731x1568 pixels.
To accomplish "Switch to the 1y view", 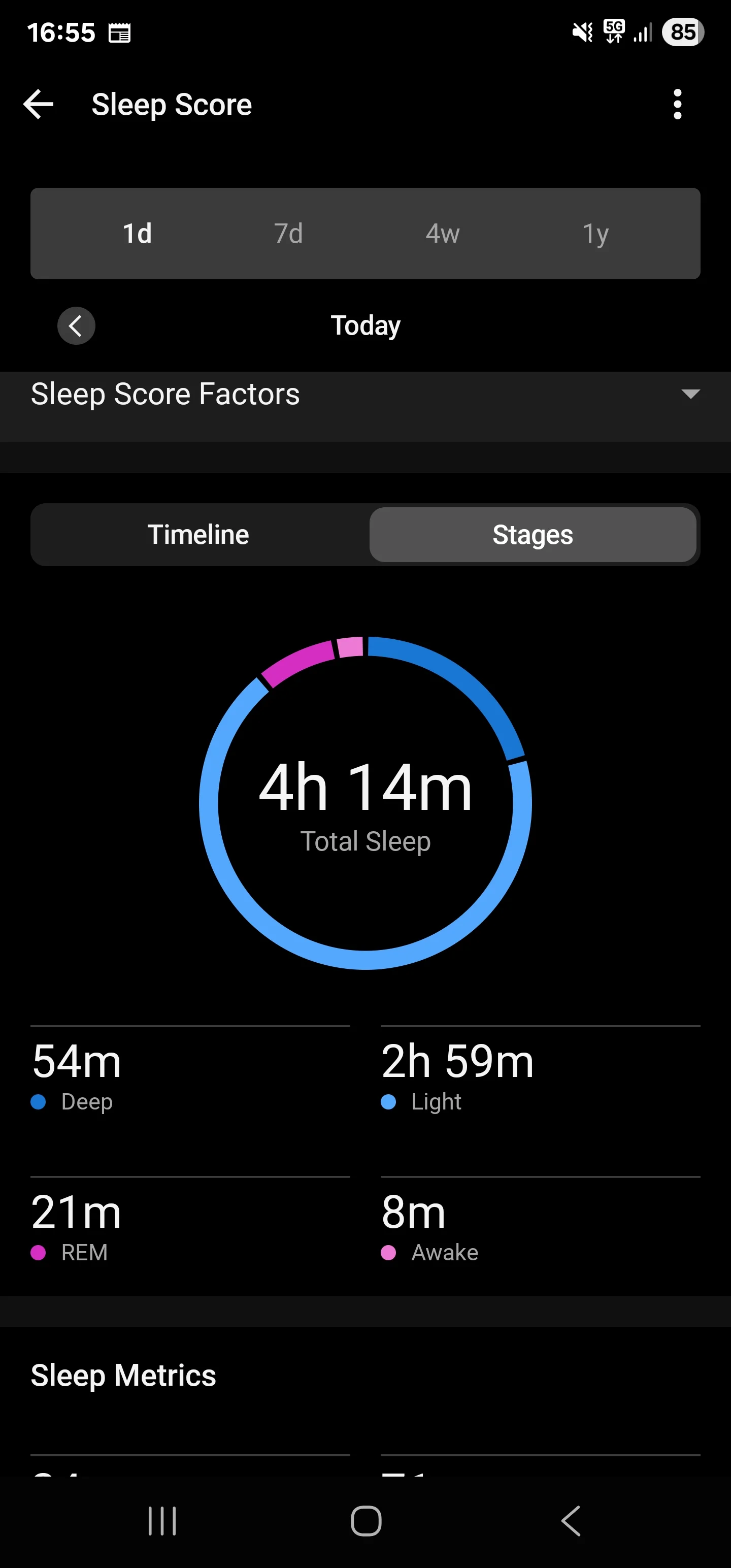I will [595, 233].
